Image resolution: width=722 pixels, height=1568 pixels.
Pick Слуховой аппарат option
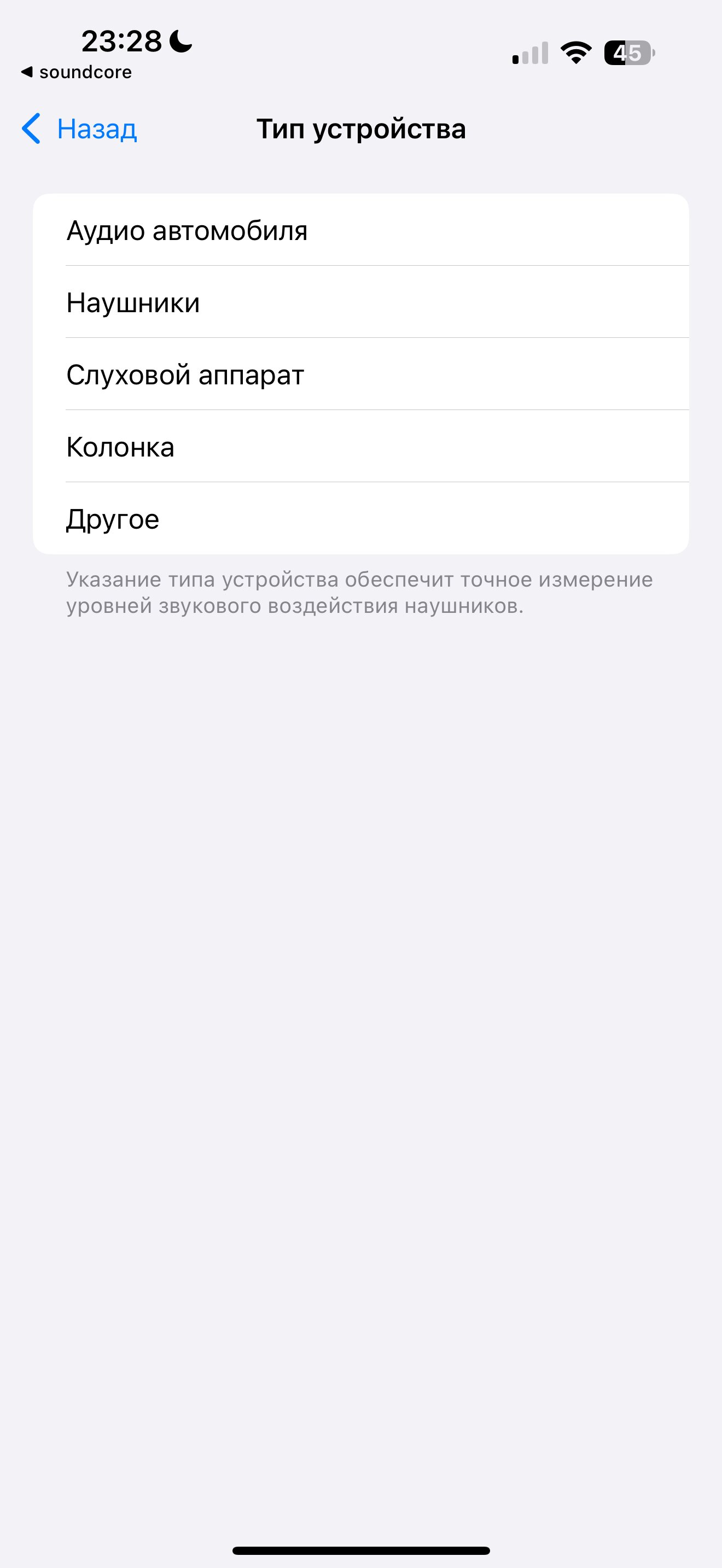[x=361, y=375]
